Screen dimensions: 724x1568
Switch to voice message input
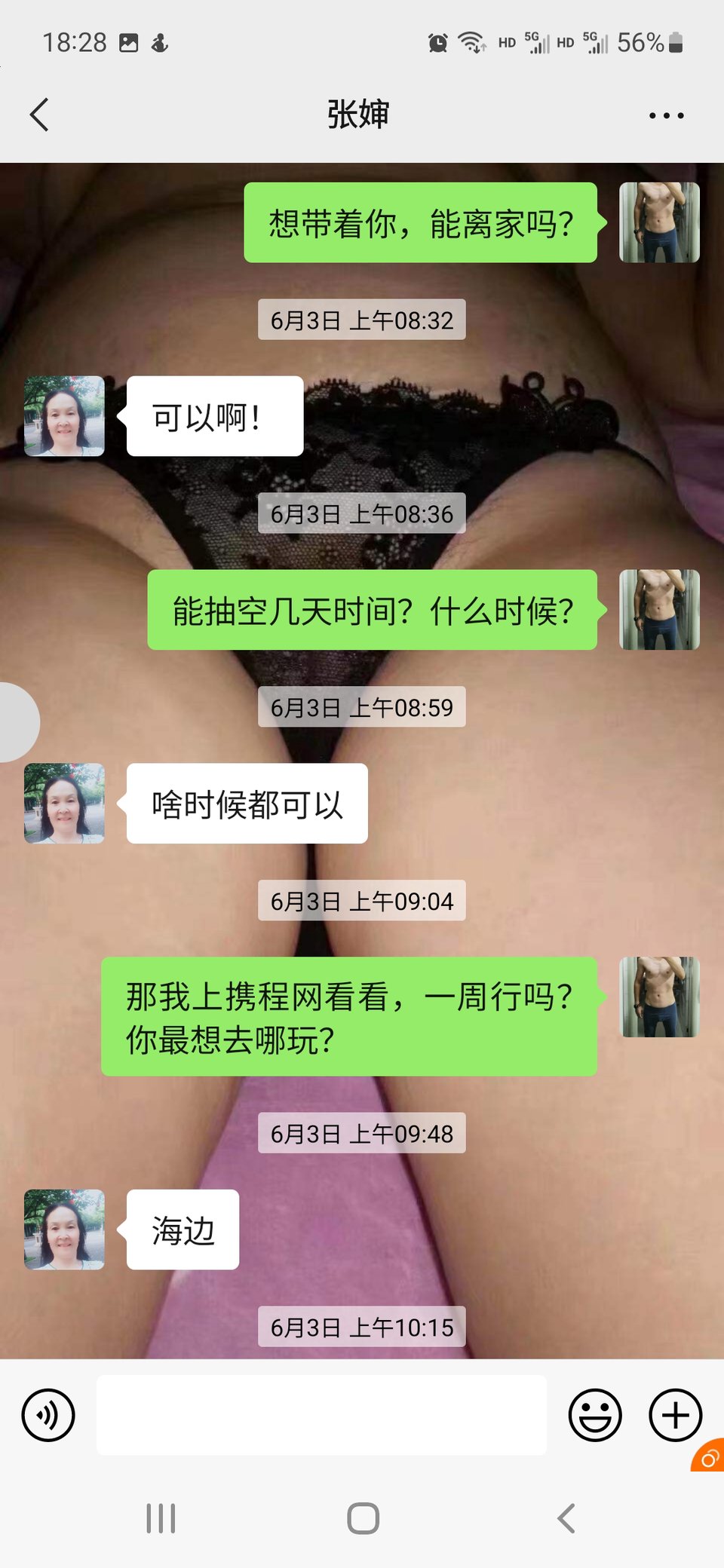(48, 1415)
